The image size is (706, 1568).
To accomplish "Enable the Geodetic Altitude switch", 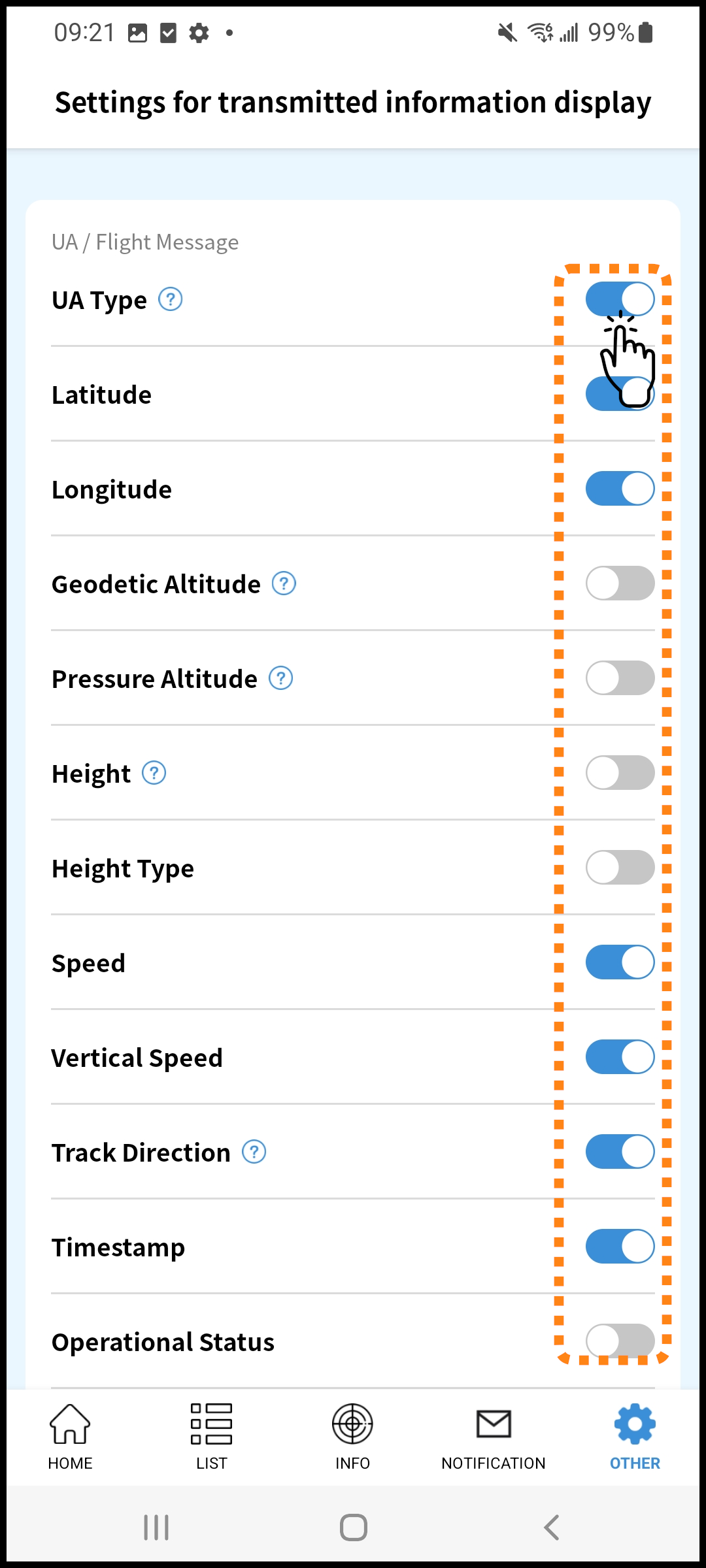I will [620, 583].
